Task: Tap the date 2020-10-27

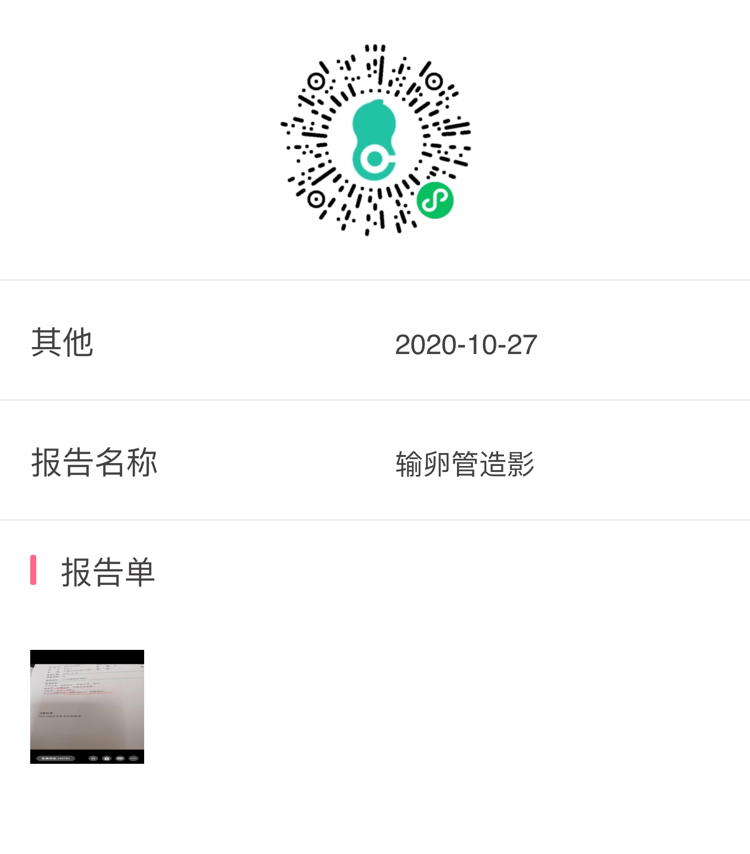Action: [x=466, y=343]
